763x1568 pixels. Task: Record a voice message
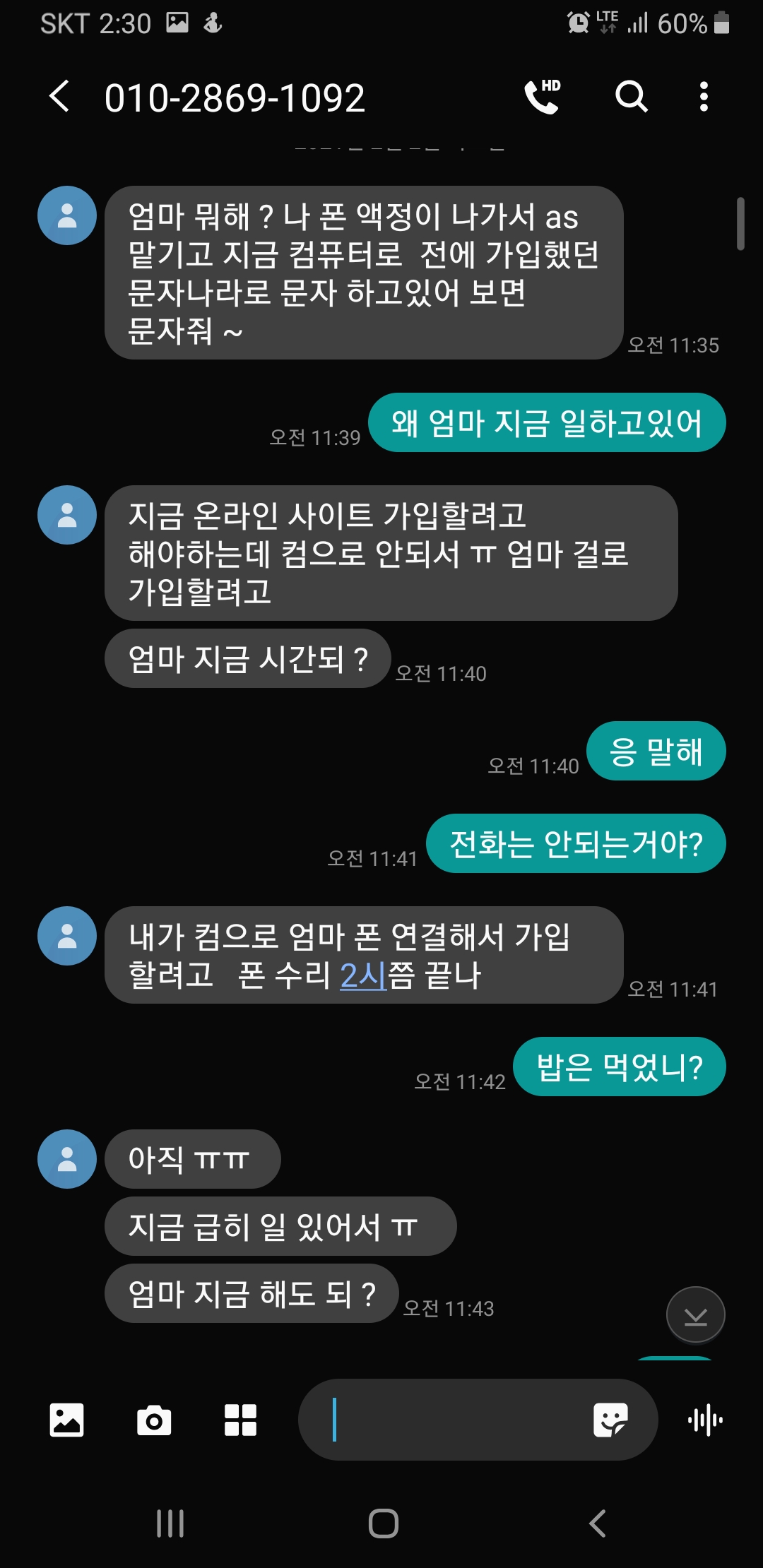[x=705, y=1420]
